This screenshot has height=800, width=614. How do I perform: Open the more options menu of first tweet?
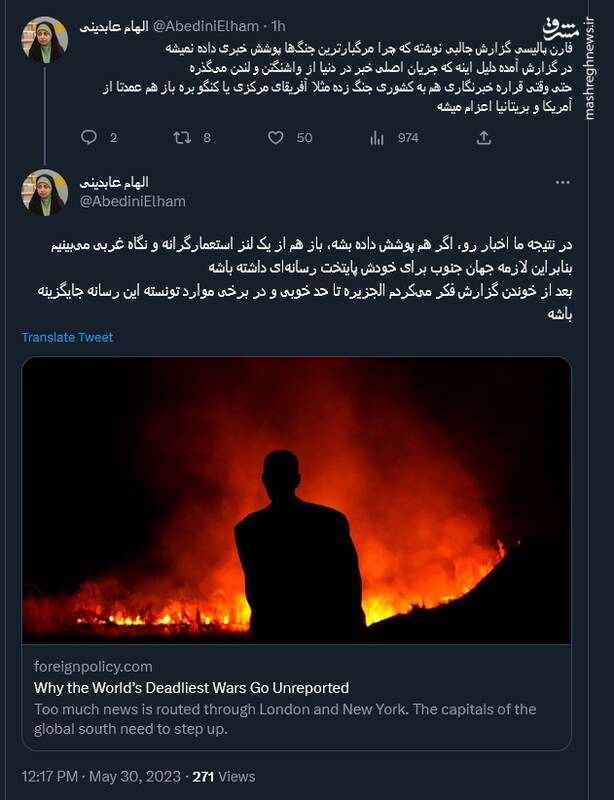562,25
